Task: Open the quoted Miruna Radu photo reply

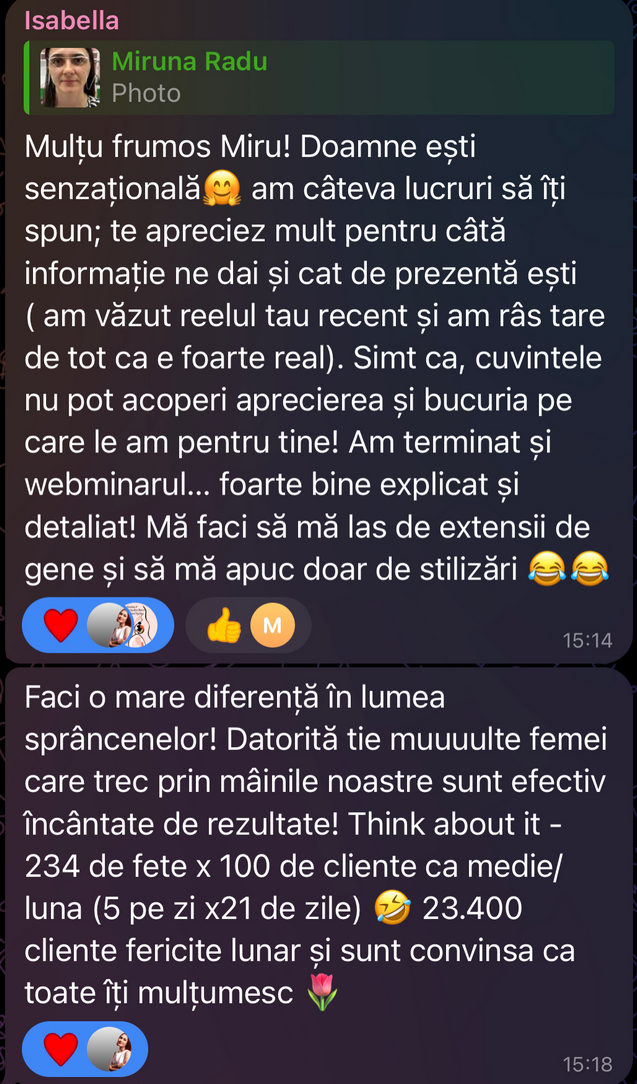Action: [x=318, y=77]
